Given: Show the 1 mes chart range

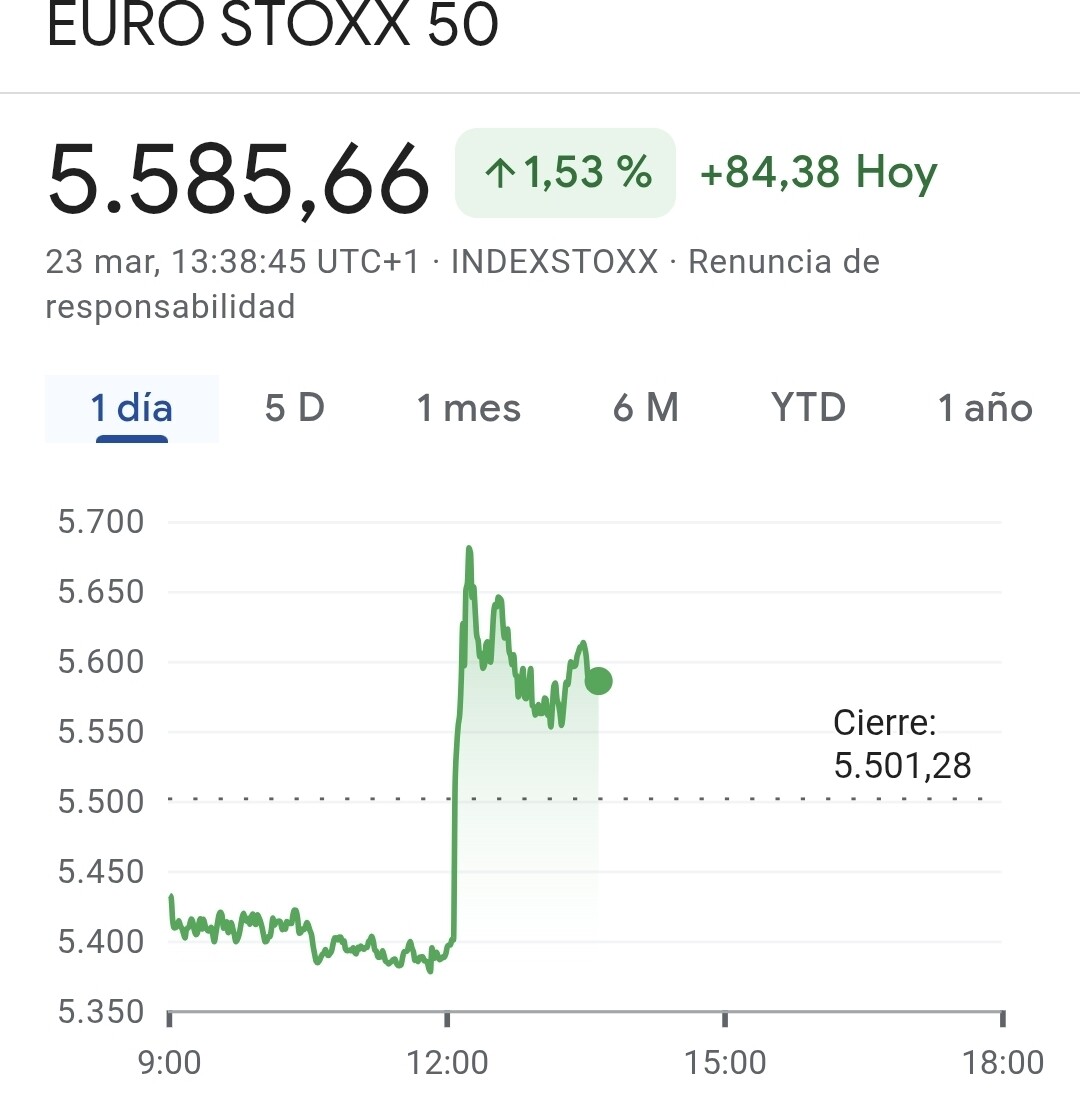Looking at the screenshot, I should 469,408.
